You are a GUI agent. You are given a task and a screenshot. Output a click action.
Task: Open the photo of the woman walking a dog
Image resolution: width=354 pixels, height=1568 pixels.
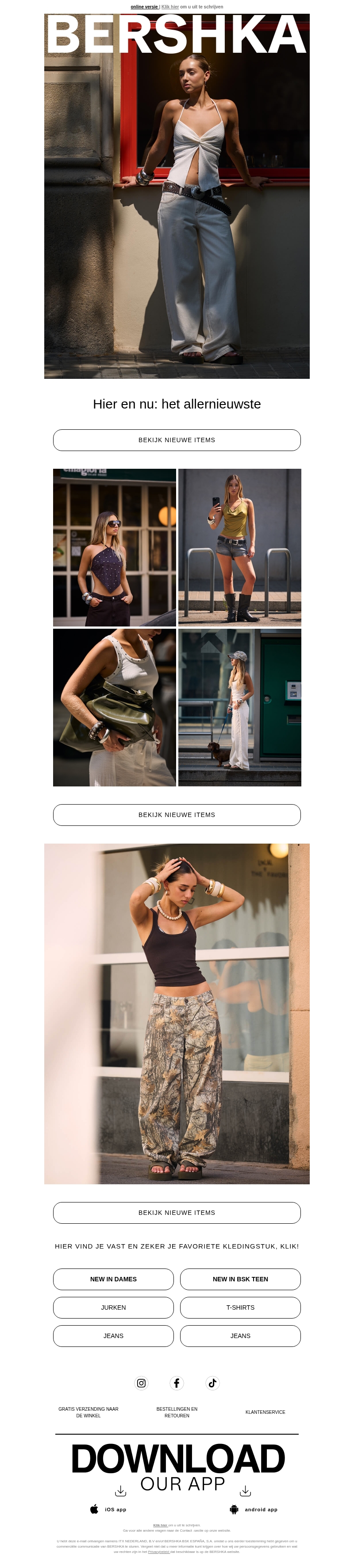239,707
